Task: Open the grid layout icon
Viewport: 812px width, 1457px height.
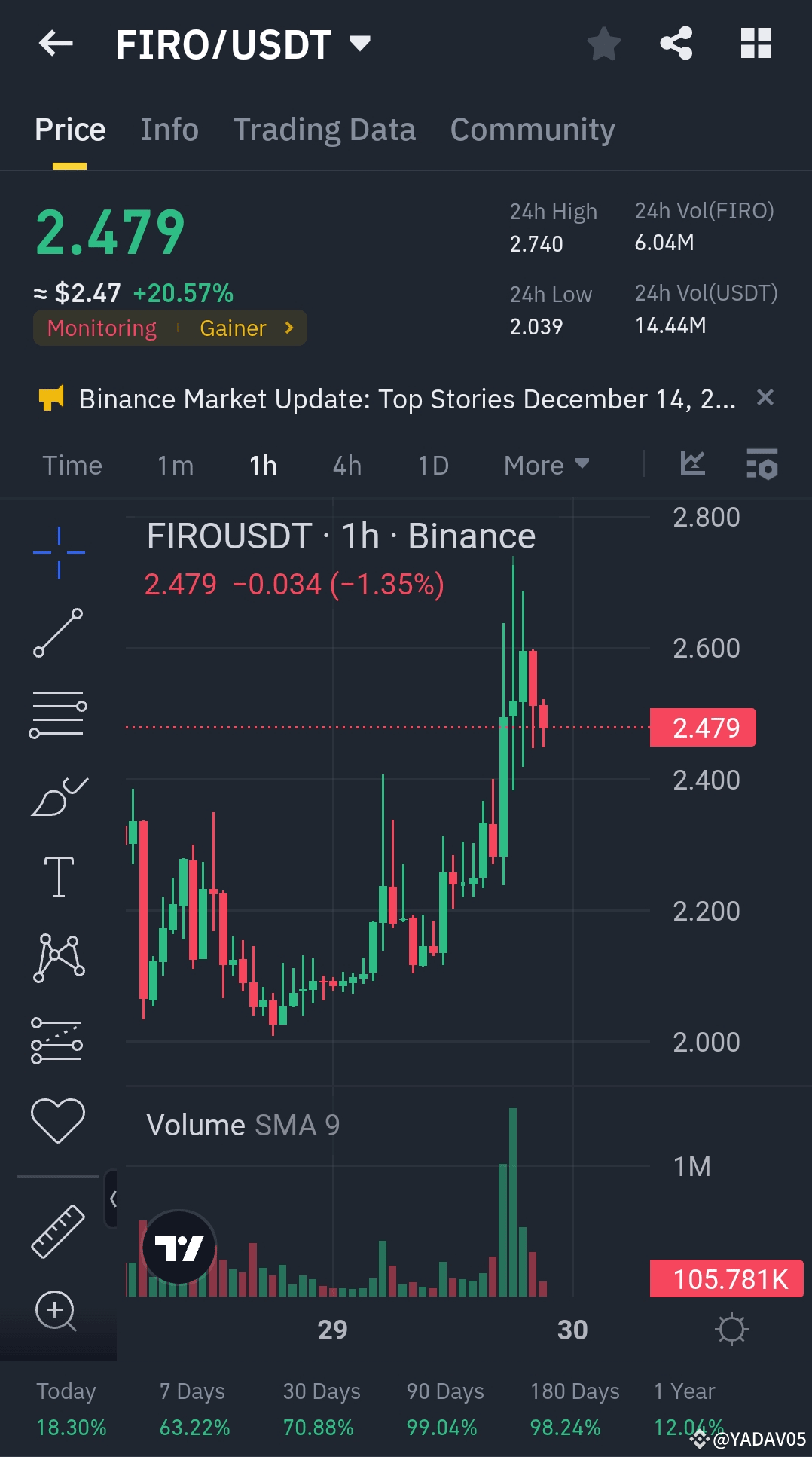Action: tap(756, 44)
